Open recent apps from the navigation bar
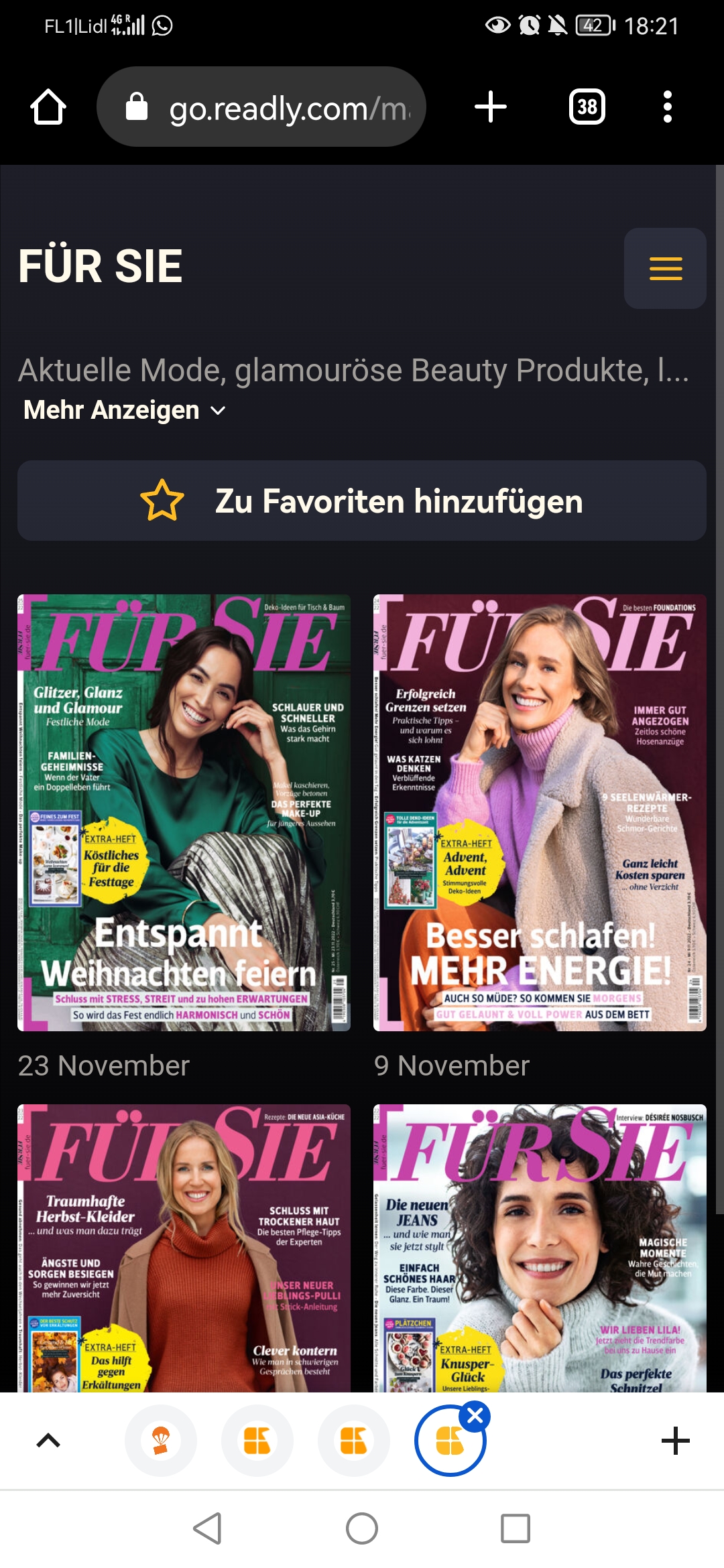Screen dimensions: 724x1568 coord(516,1528)
